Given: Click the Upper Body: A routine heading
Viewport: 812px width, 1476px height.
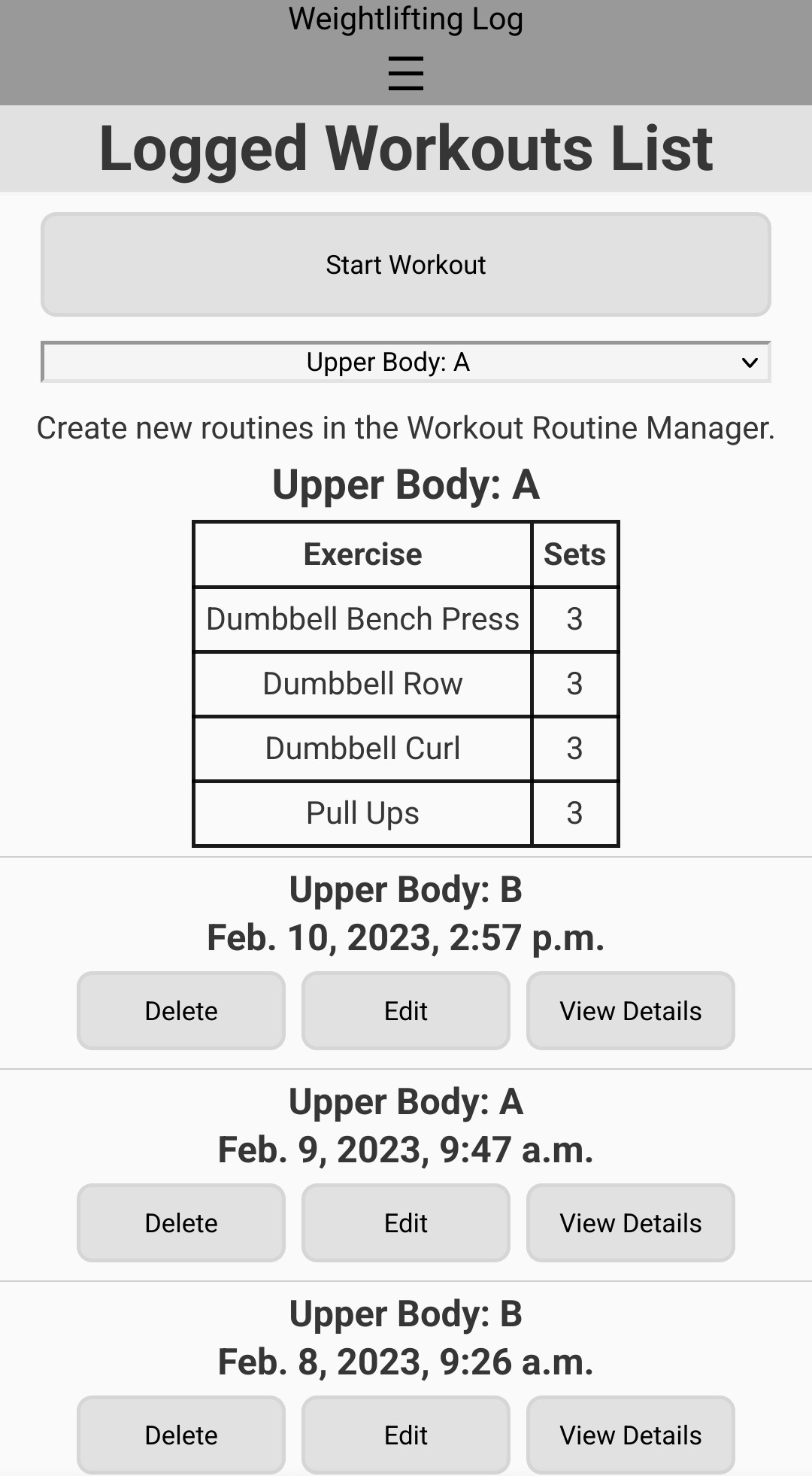Looking at the screenshot, I should click(406, 484).
